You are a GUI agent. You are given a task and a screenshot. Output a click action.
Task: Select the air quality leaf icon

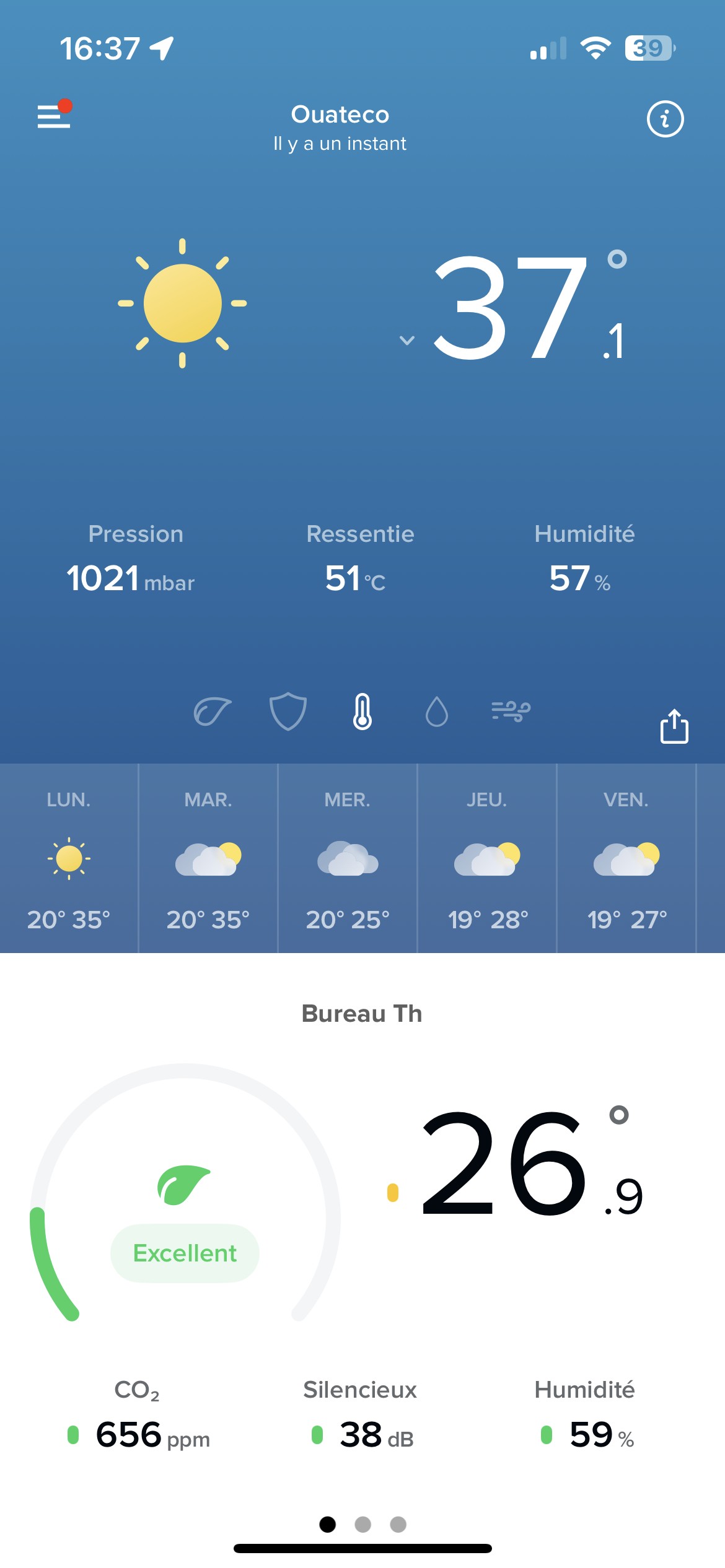pos(213,711)
